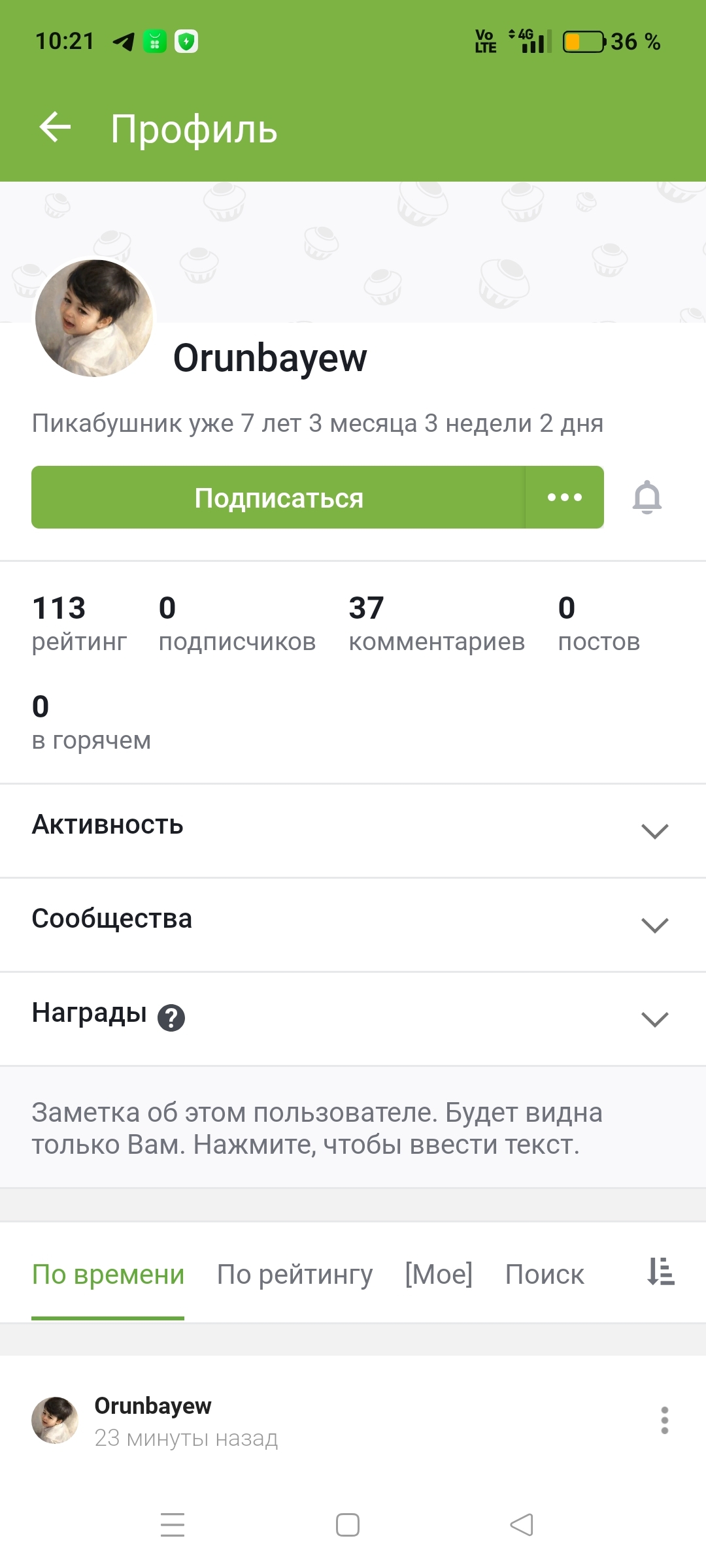Switch to the По рейтингу tab

pos(295,1275)
